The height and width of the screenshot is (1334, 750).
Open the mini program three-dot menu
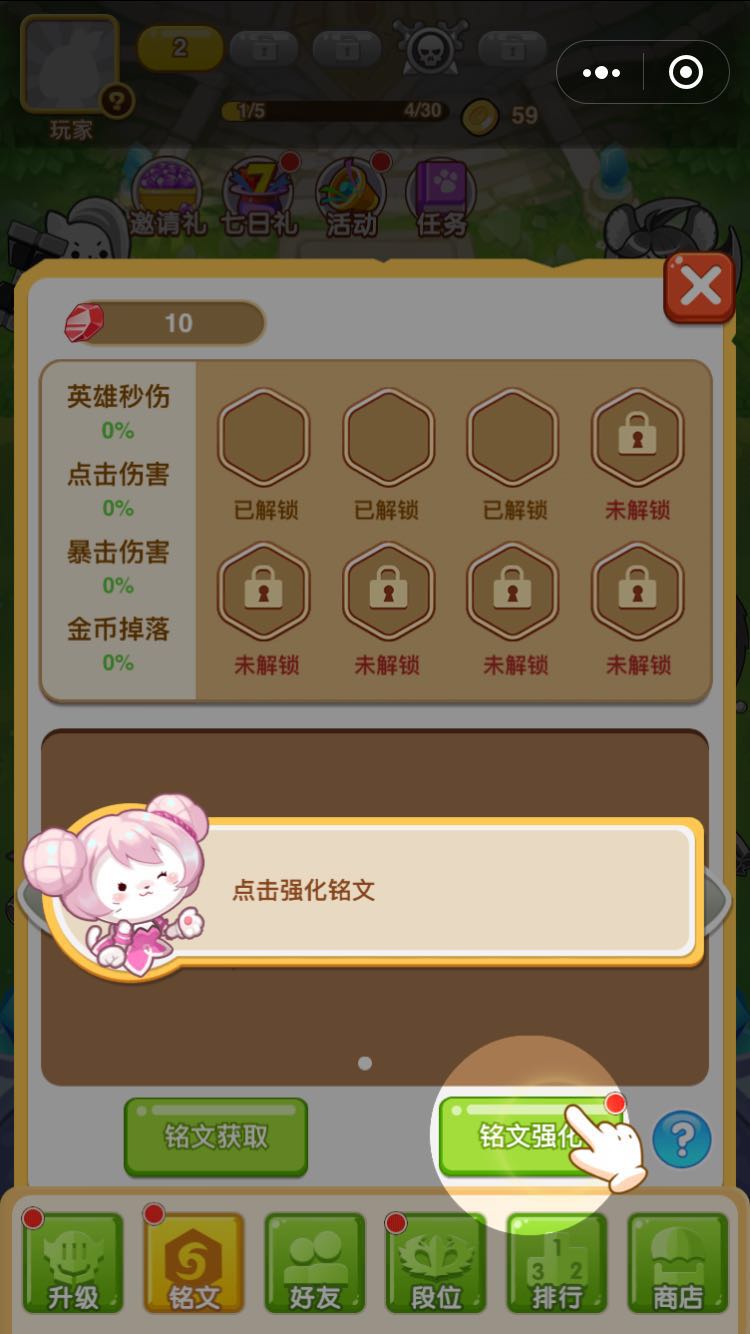pyautogui.click(x=601, y=73)
